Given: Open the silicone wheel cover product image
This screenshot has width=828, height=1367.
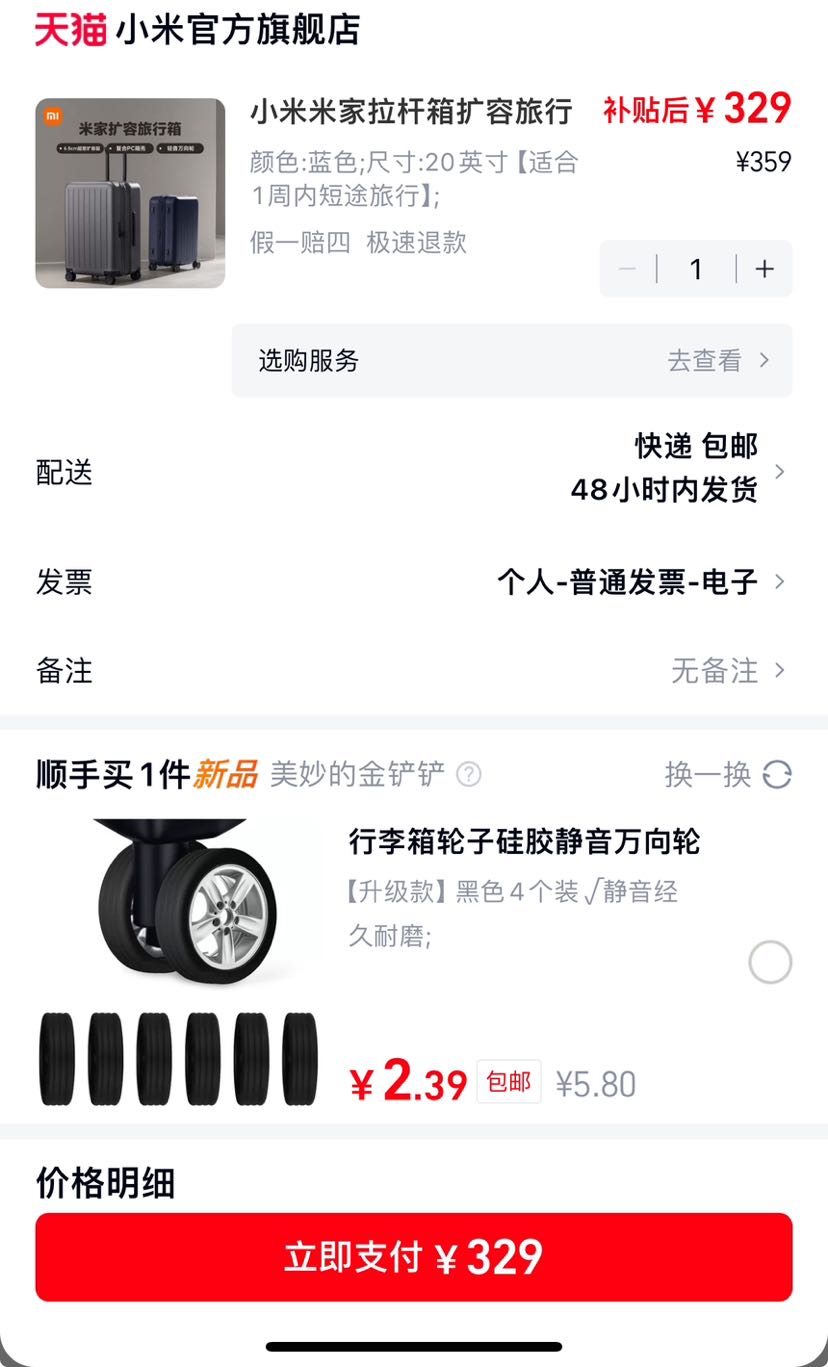Looking at the screenshot, I should [x=180, y=962].
